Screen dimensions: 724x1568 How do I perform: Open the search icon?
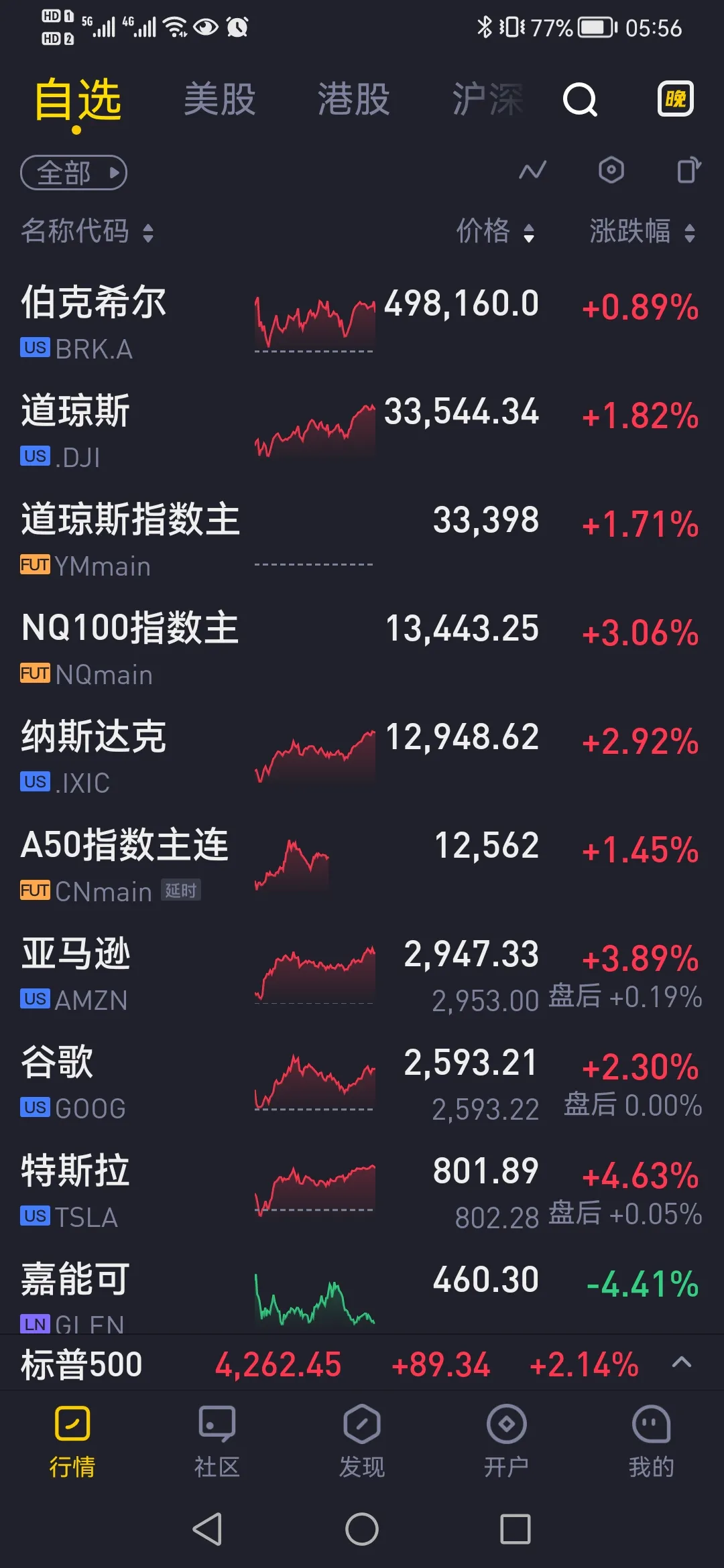580,100
